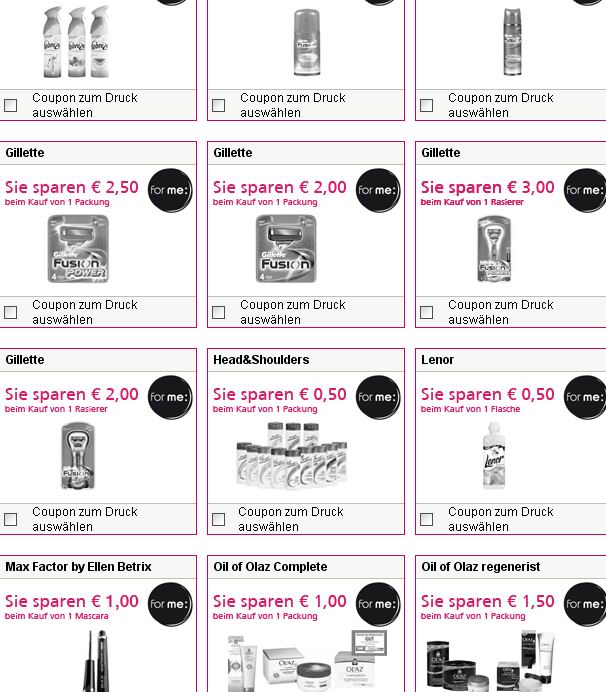Screen dimensions: 606x692
Task: Select the €2,00 Gillette Rasierer coupon
Action: [11, 519]
